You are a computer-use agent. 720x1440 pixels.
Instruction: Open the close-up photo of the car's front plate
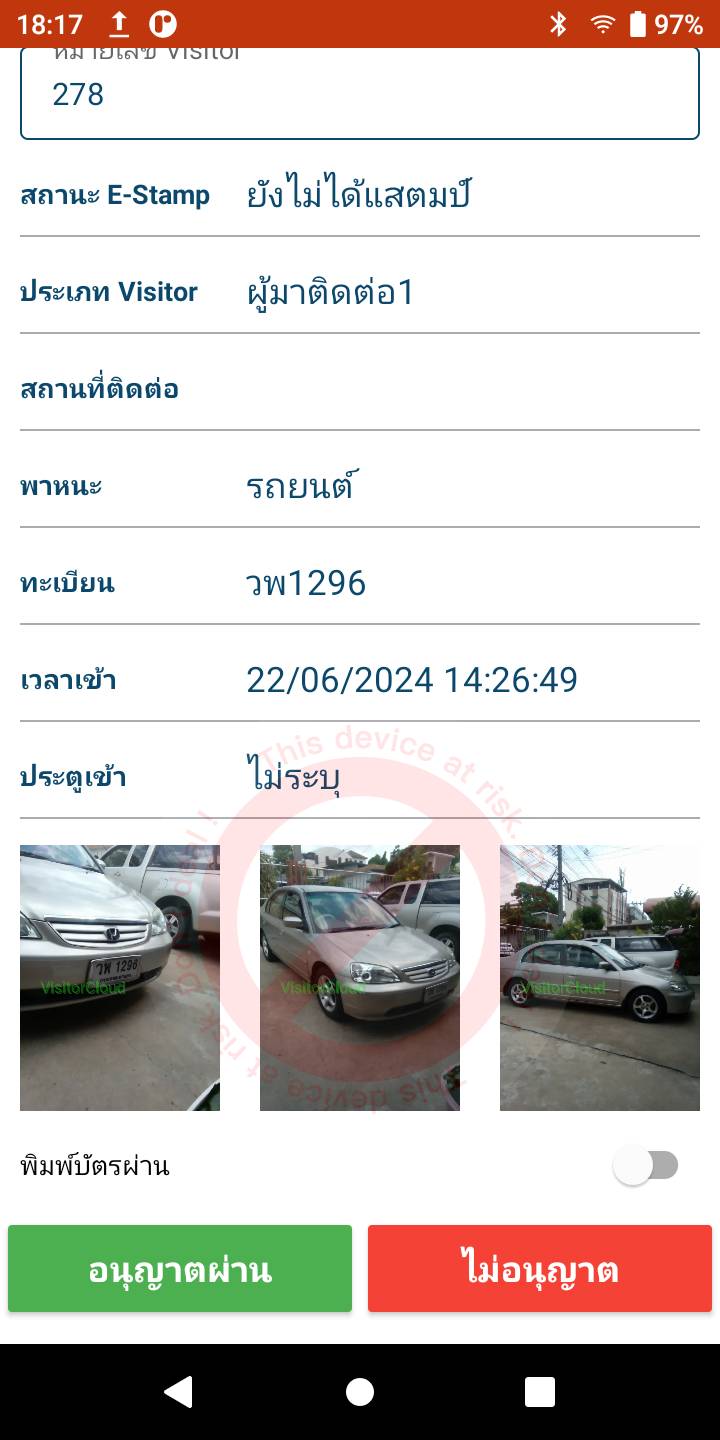[120, 978]
